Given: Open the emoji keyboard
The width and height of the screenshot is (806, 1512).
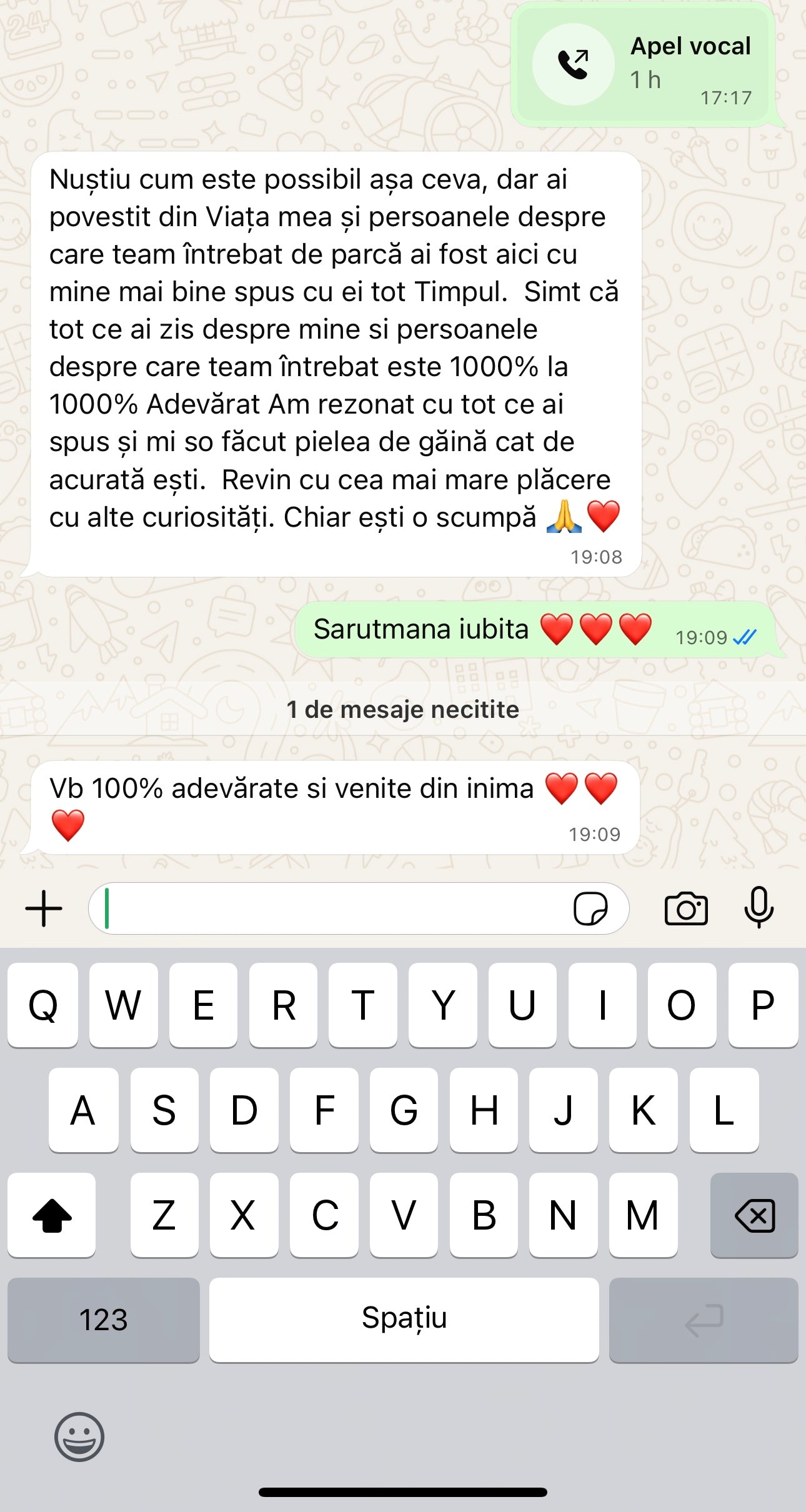Looking at the screenshot, I should point(79,1437).
